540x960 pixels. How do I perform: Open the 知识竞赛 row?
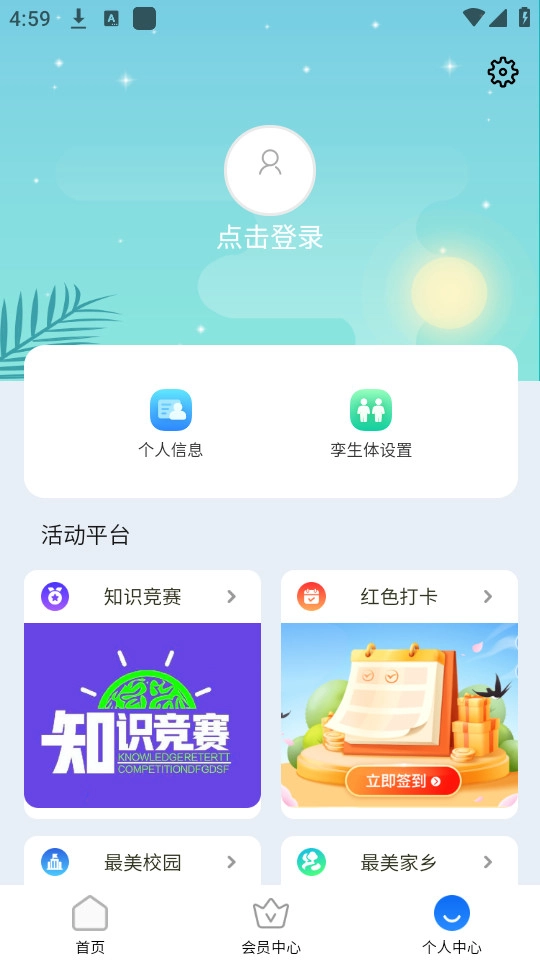click(143, 596)
